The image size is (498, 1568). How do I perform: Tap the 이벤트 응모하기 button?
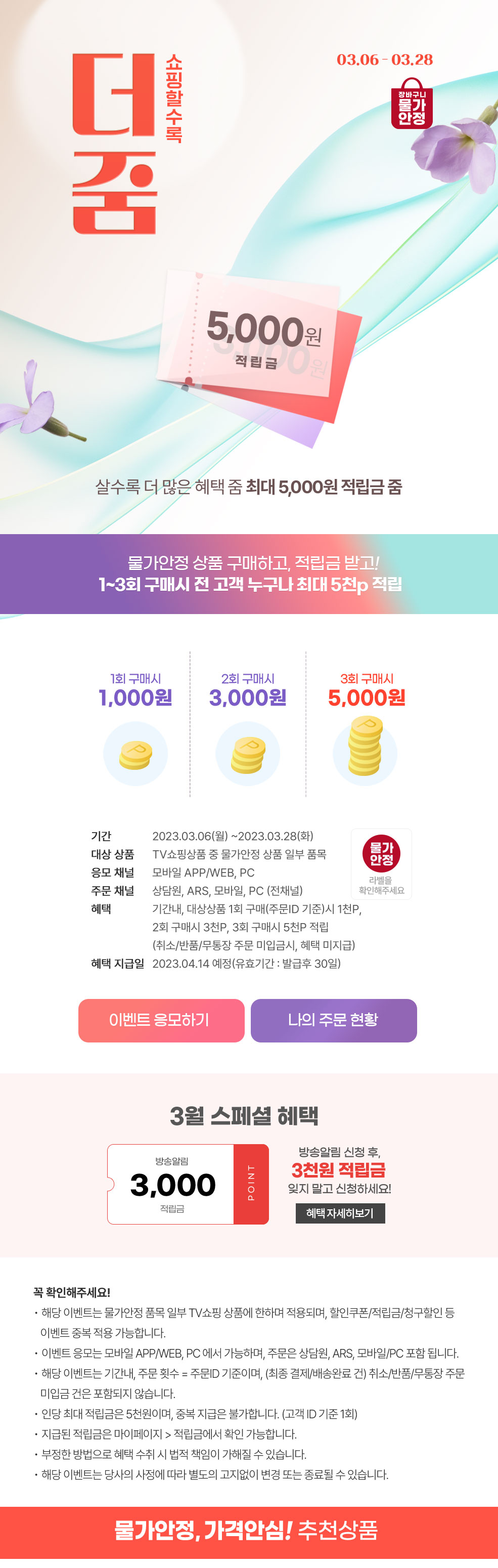pos(161,1020)
